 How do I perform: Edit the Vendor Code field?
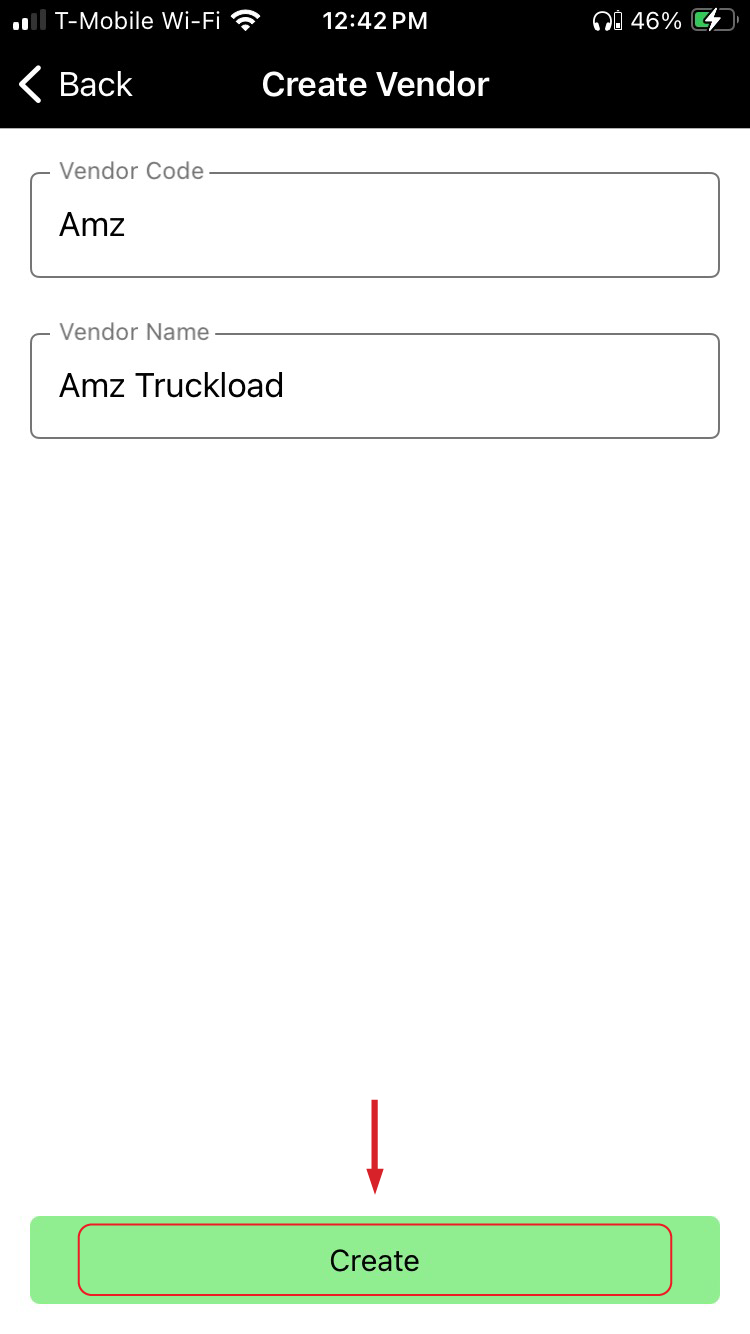tap(375, 225)
